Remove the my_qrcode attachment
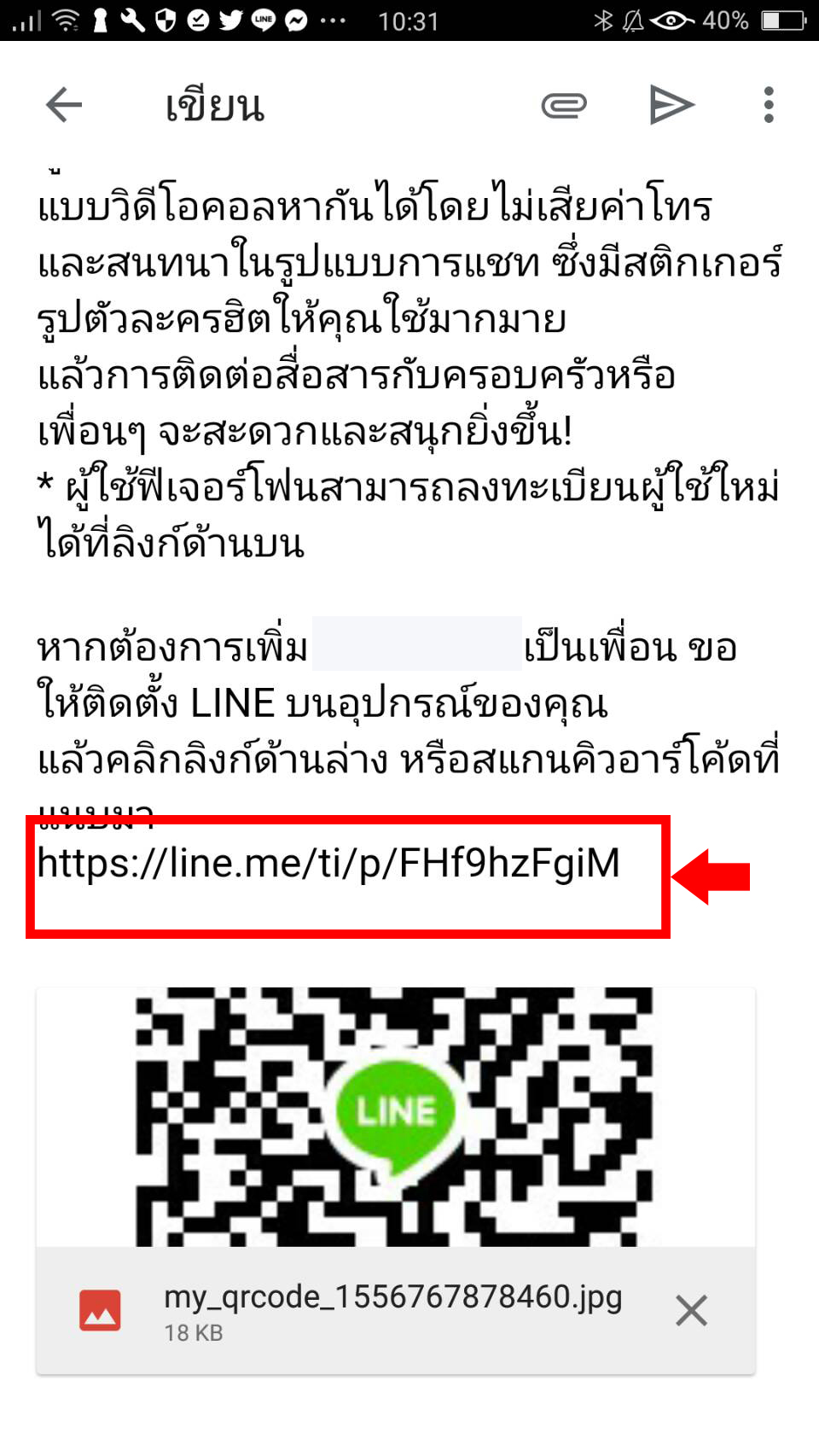Viewport: 819px width, 1456px height. click(691, 1310)
